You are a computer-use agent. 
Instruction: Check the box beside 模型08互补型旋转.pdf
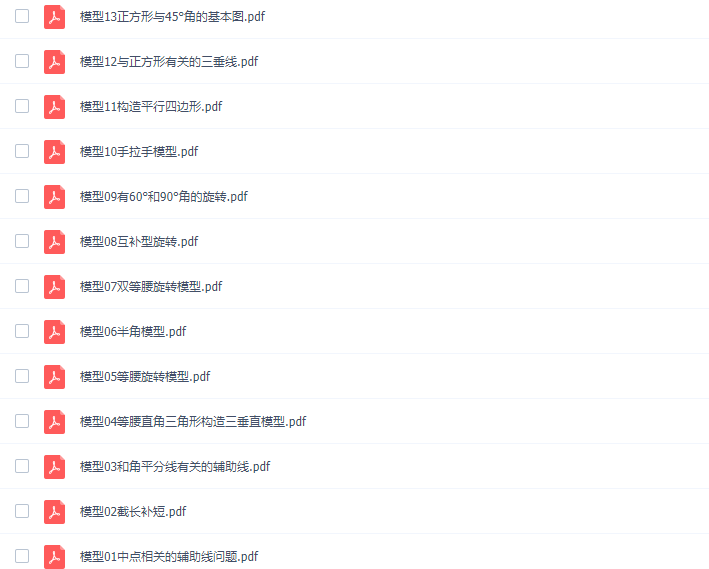click(22, 241)
